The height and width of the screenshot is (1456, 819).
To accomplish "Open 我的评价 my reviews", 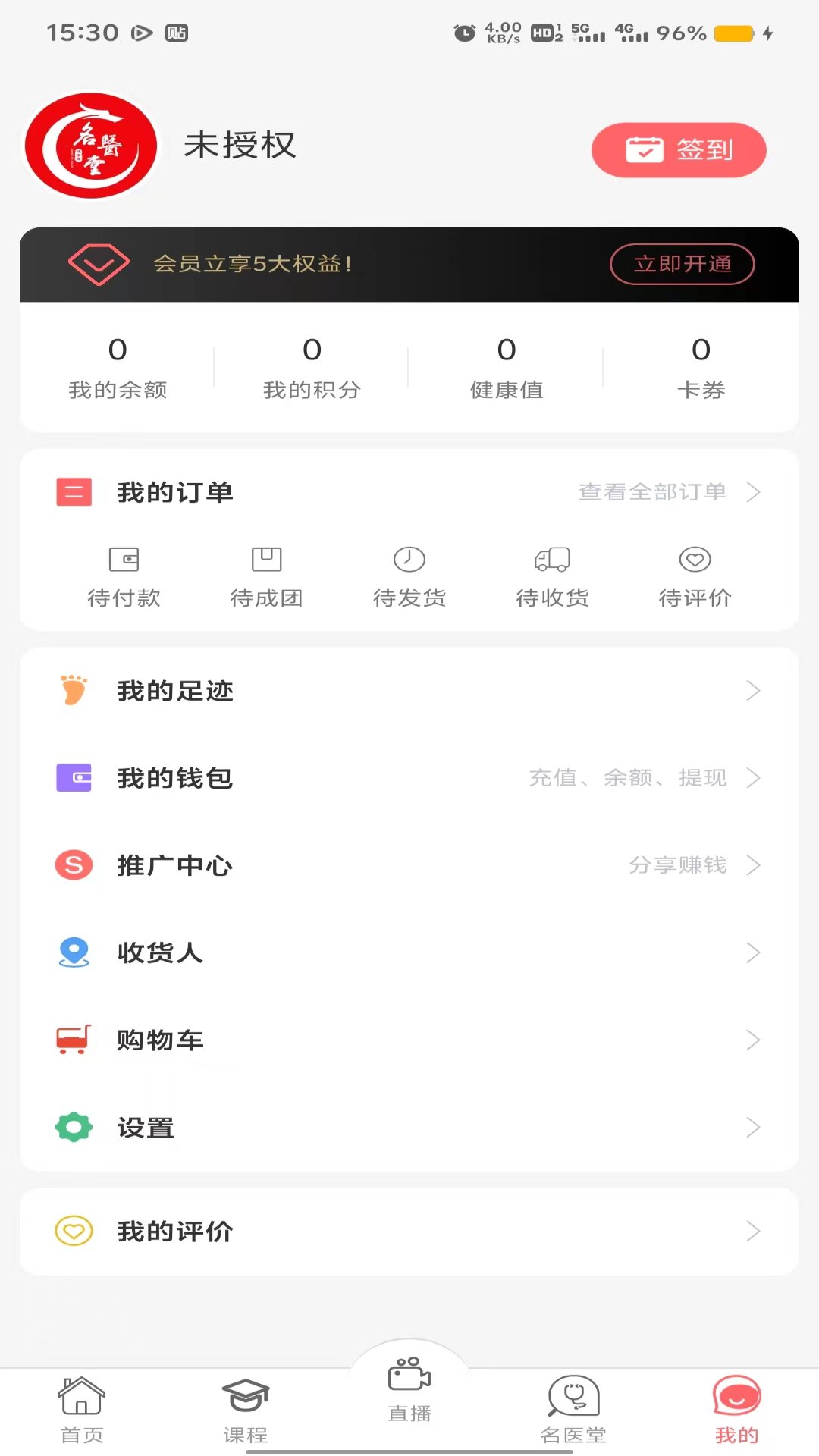I will pos(409,1231).
